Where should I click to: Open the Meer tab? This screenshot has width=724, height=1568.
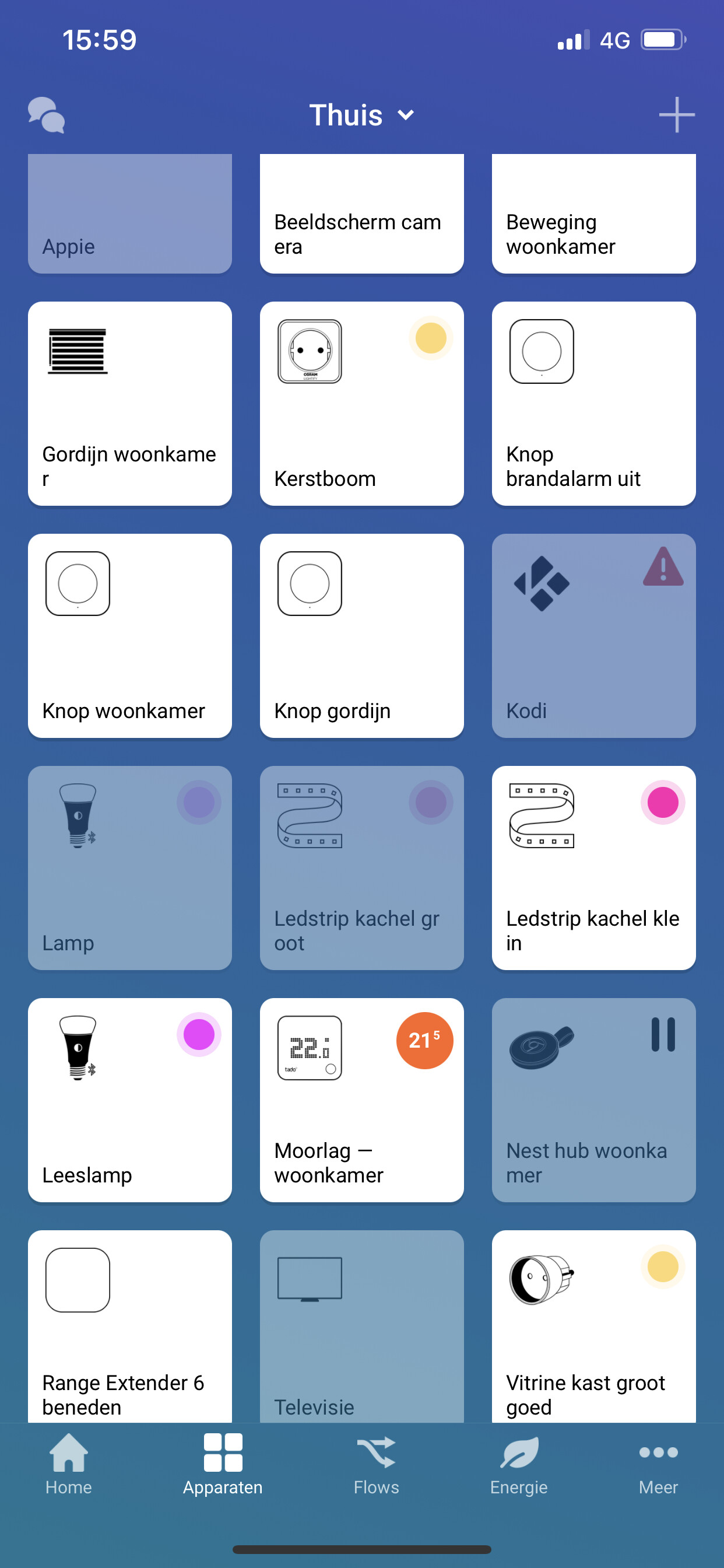coord(658,1464)
